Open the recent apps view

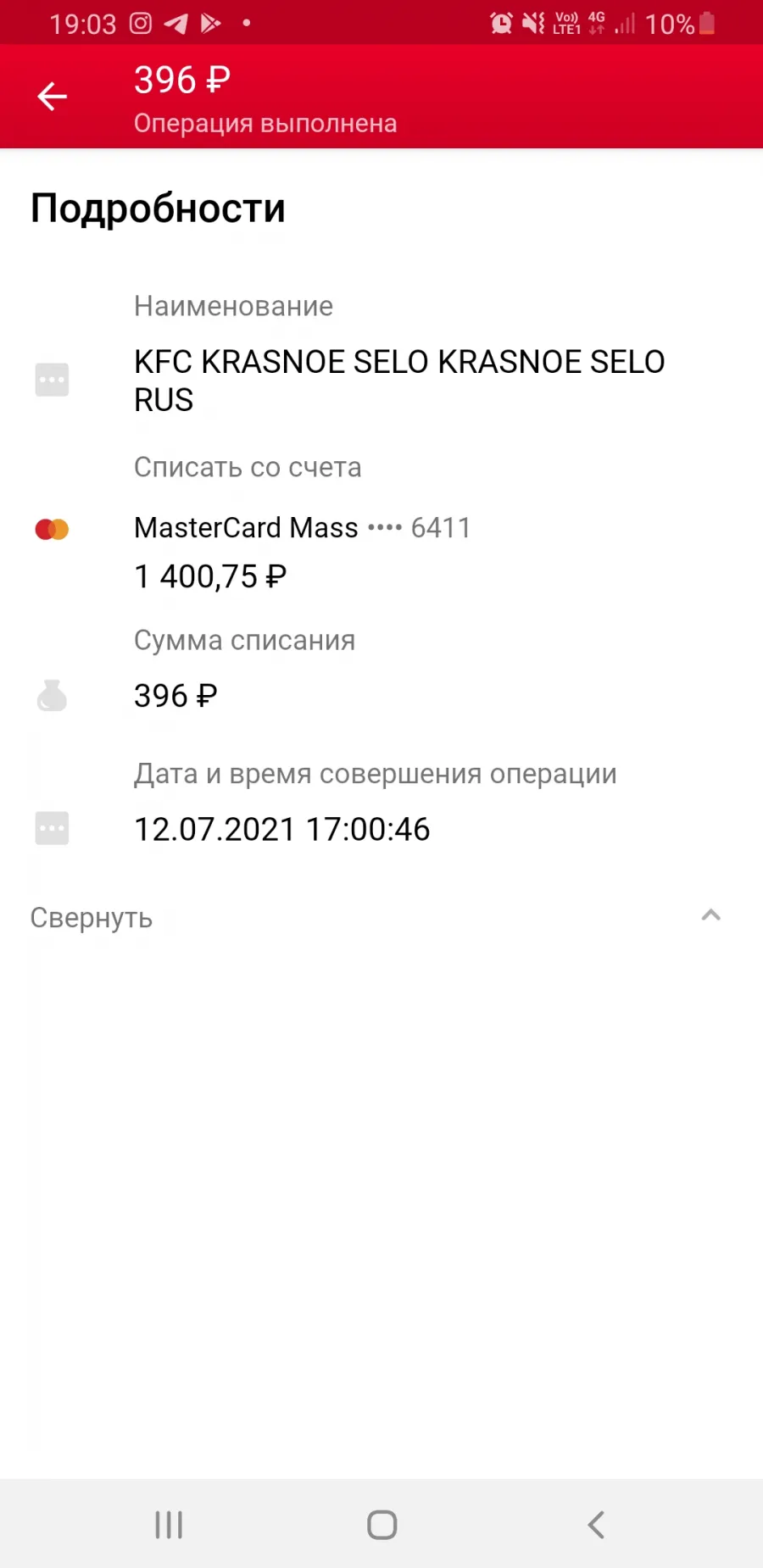click(169, 1524)
